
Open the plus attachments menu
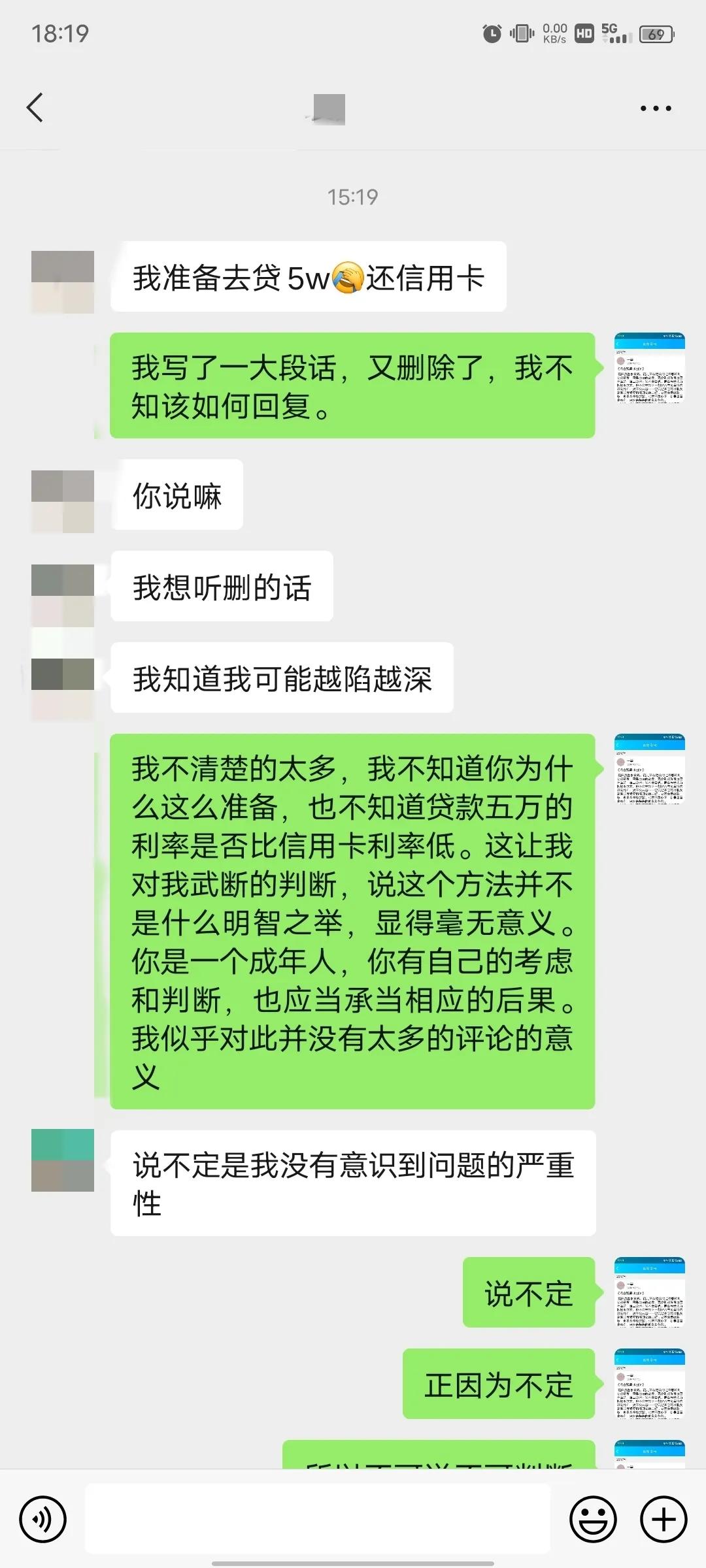click(x=663, y=1519)
